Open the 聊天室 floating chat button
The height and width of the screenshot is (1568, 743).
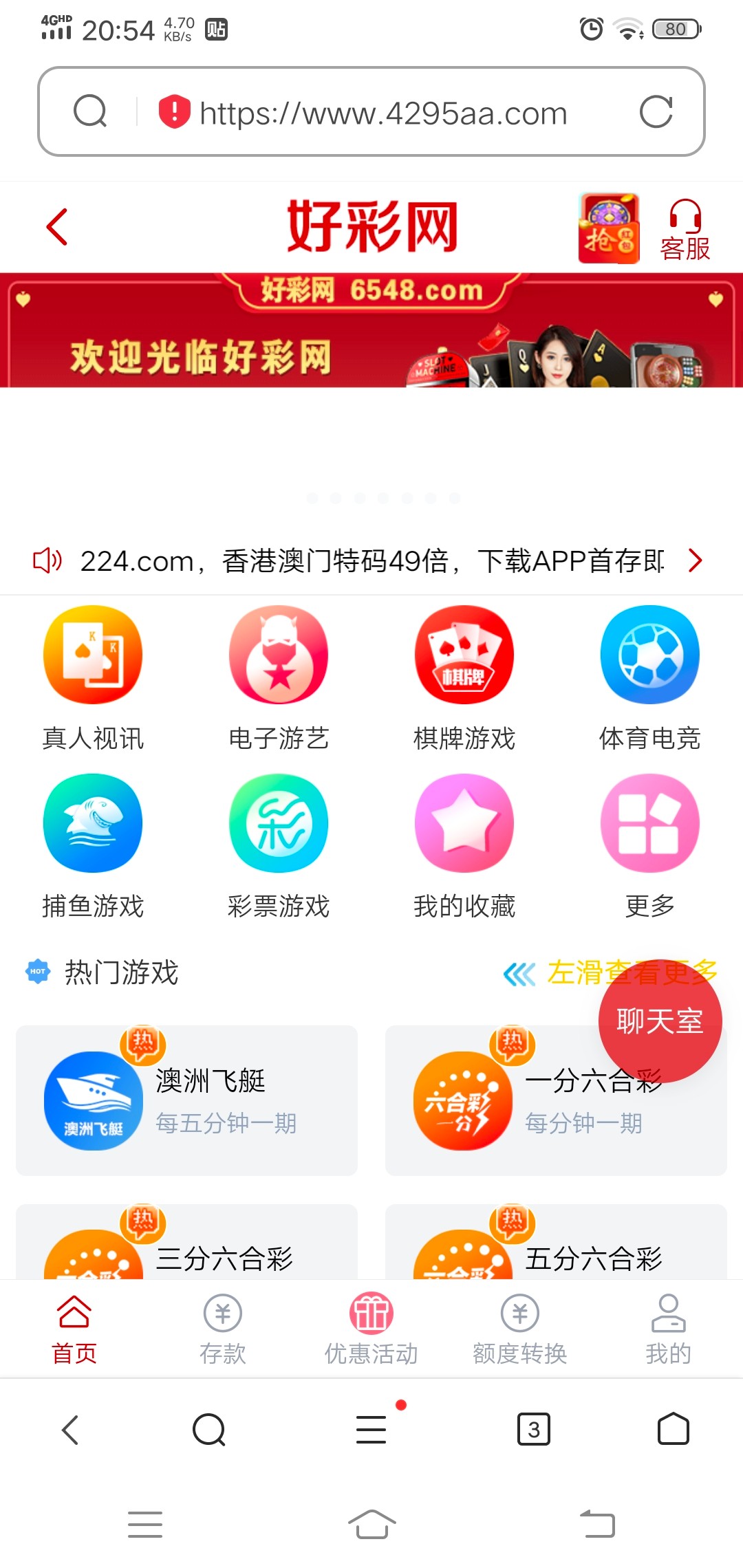coord(659,1021)
